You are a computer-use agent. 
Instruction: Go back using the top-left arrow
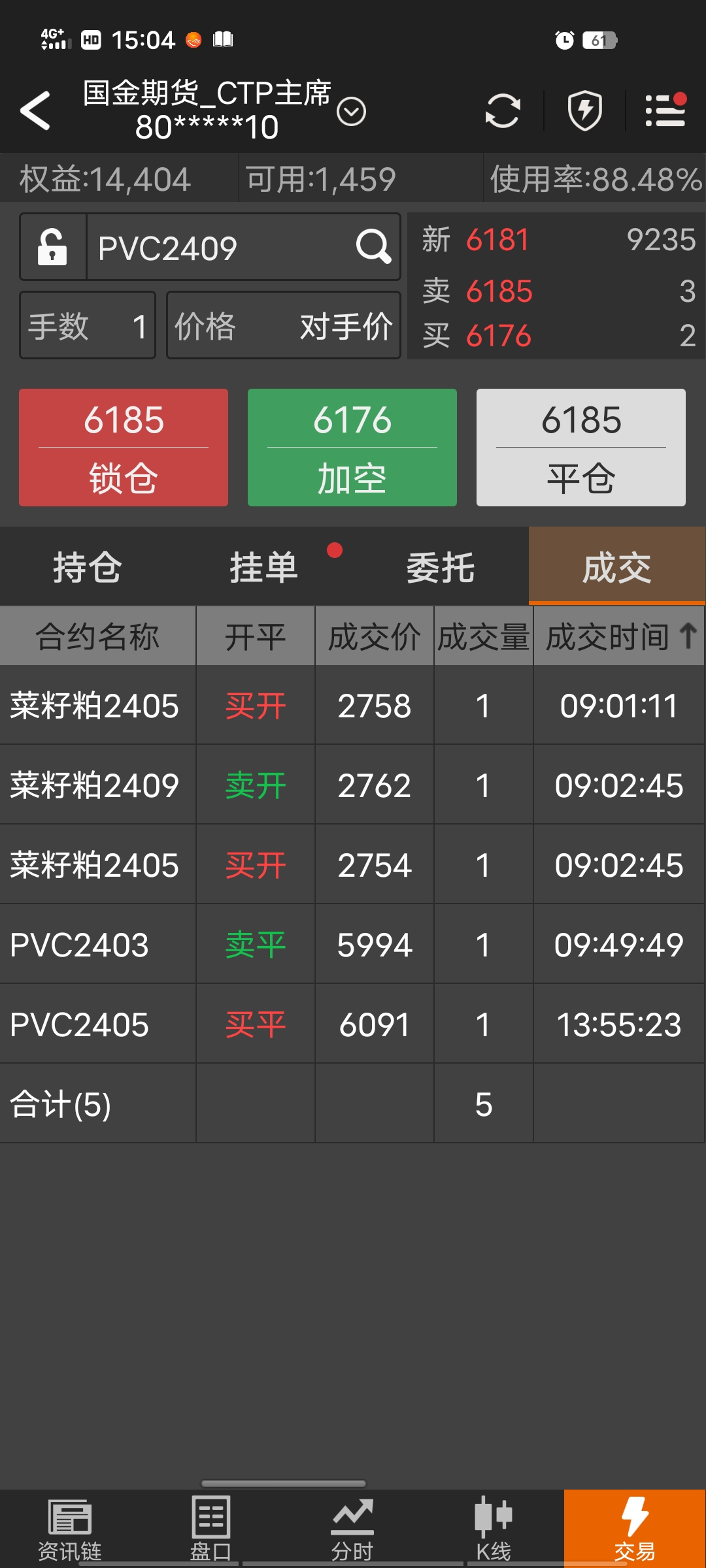click(36, 110)
